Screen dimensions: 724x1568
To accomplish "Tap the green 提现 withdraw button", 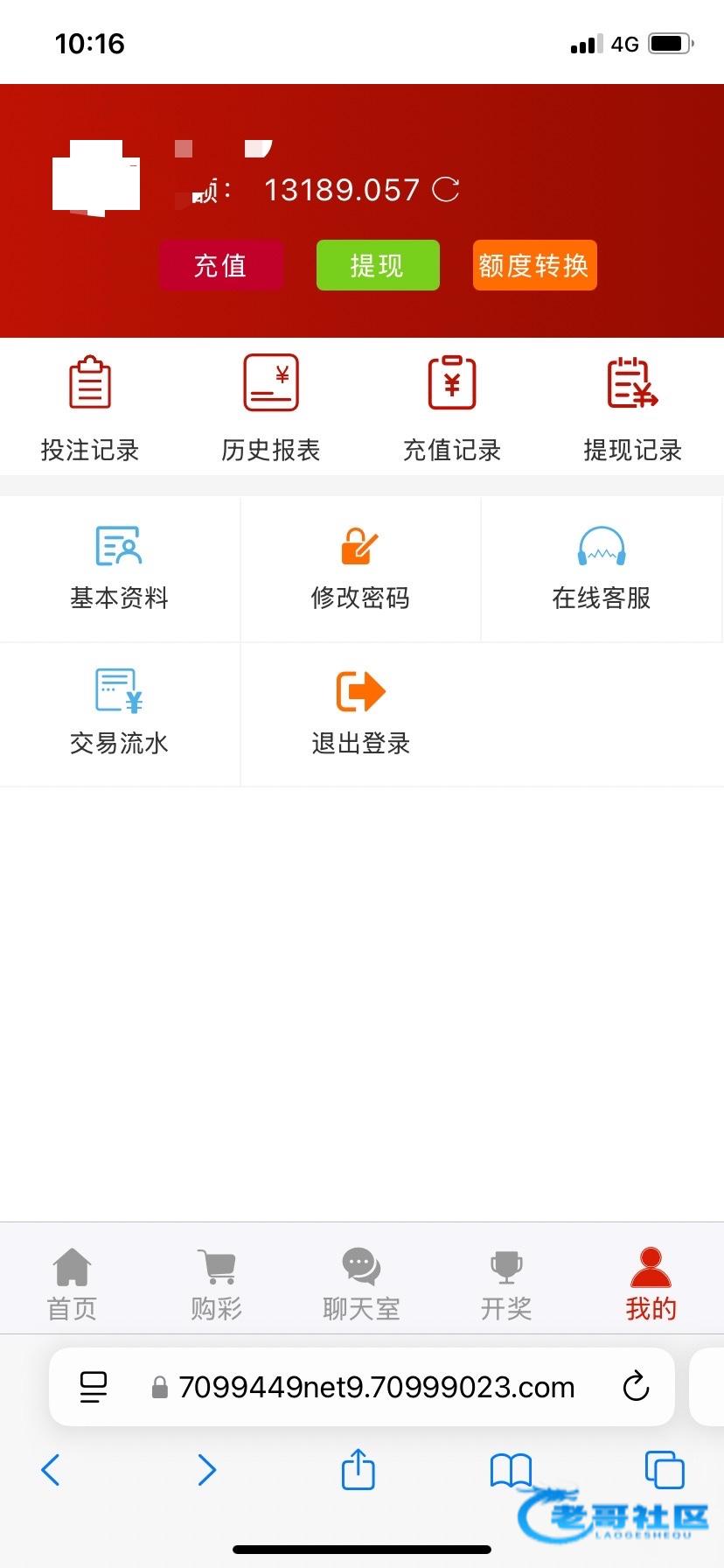I will click(x=377, y=265).
